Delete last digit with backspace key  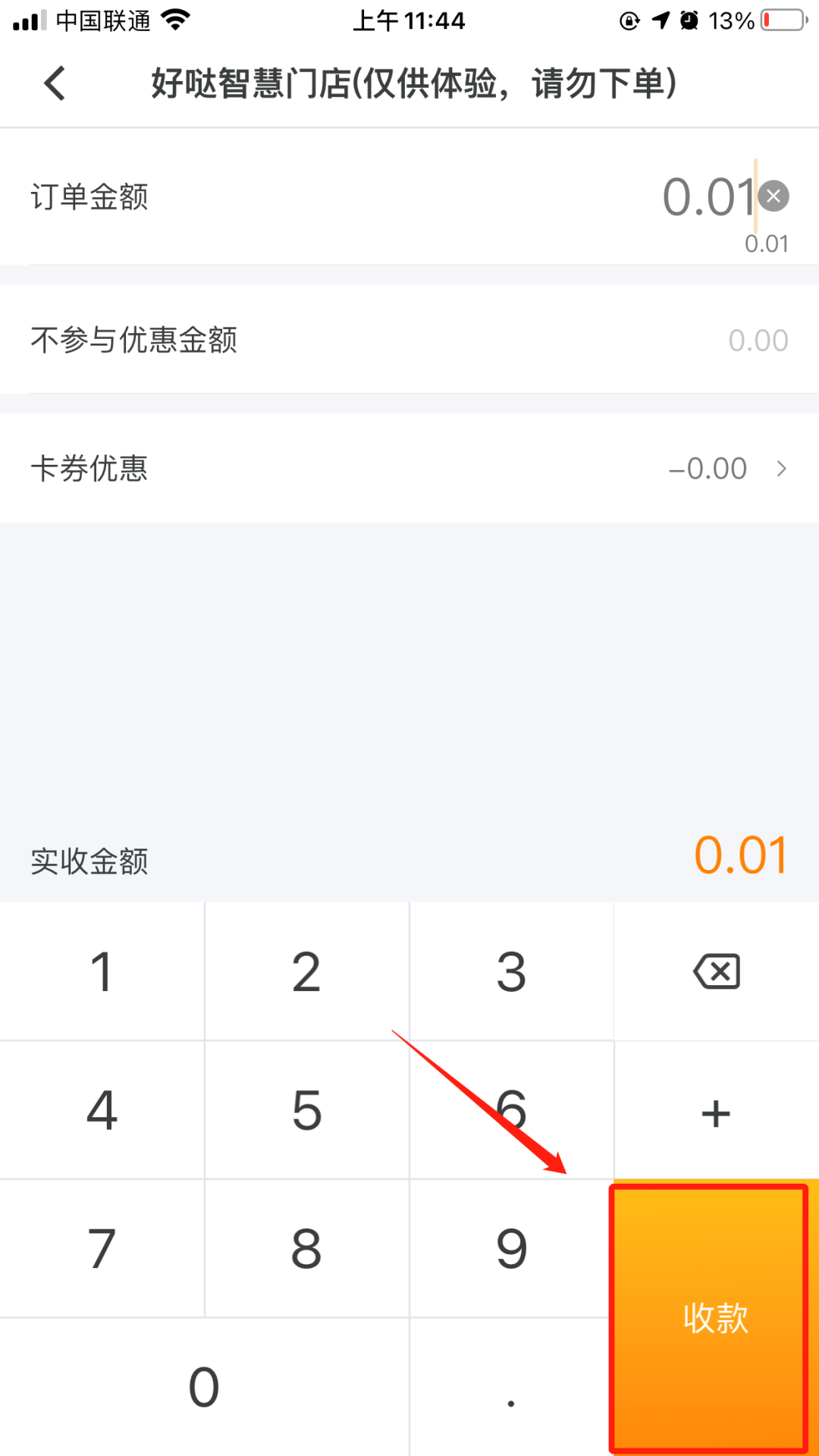pyautogui.click(x=716, y=971)
